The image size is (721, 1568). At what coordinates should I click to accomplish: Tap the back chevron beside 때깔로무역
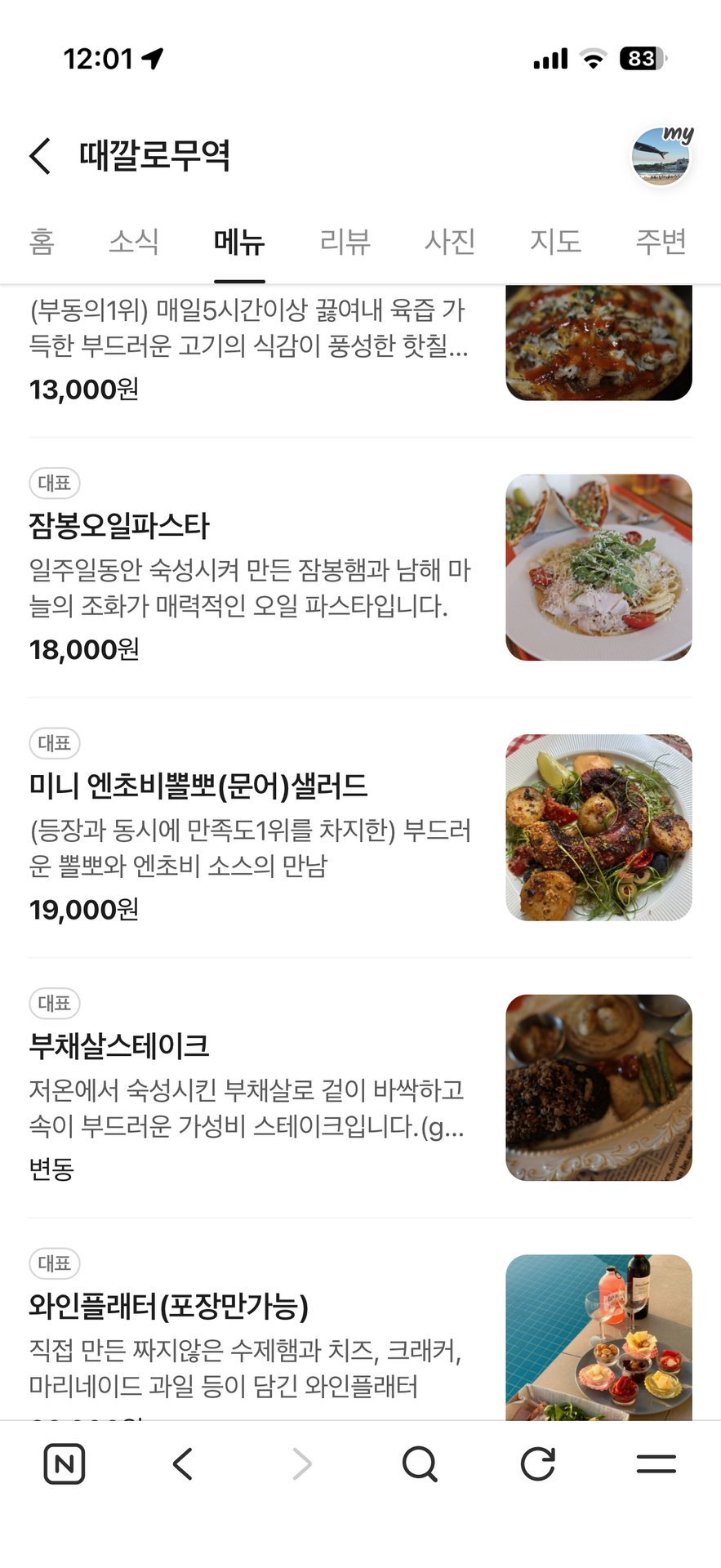[38, 156]
